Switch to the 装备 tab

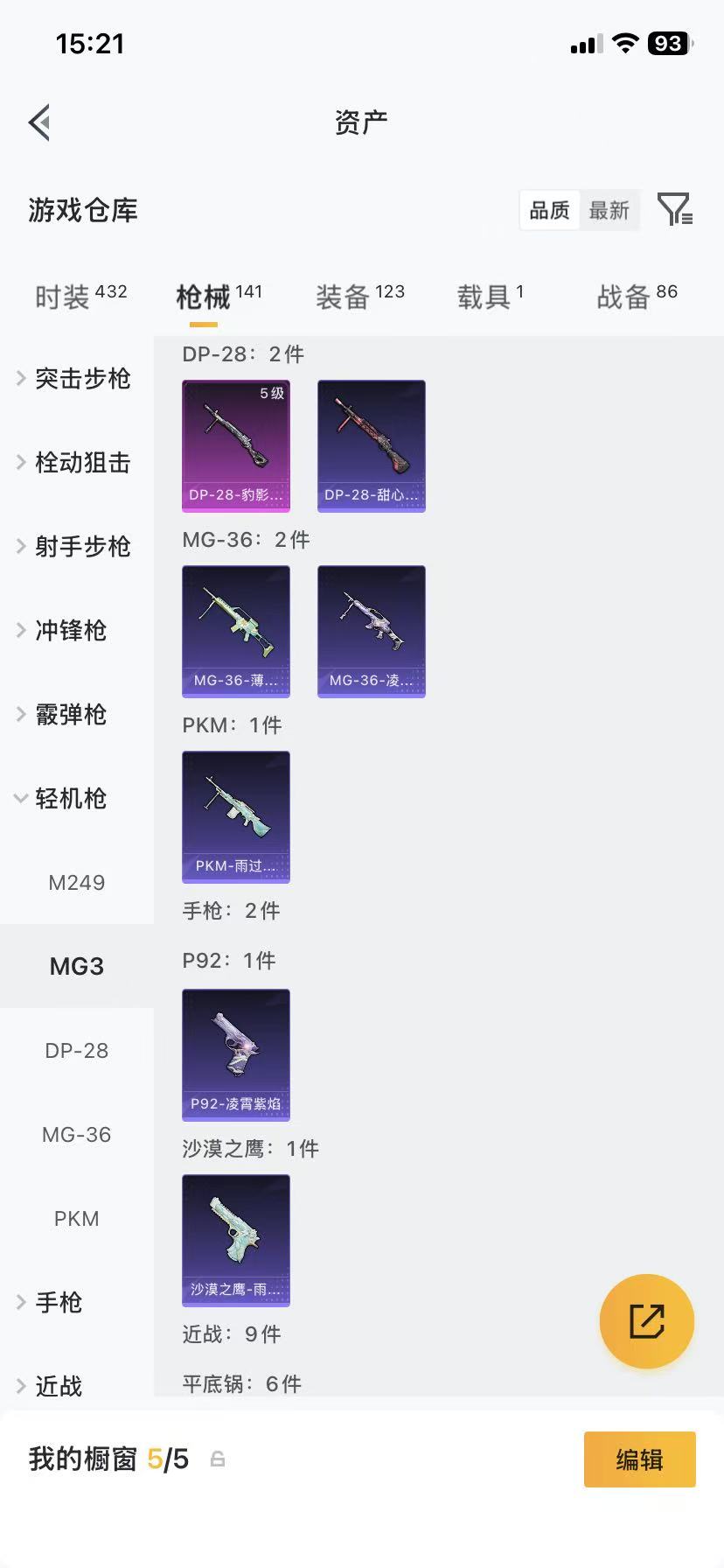[x=359, y=295]
